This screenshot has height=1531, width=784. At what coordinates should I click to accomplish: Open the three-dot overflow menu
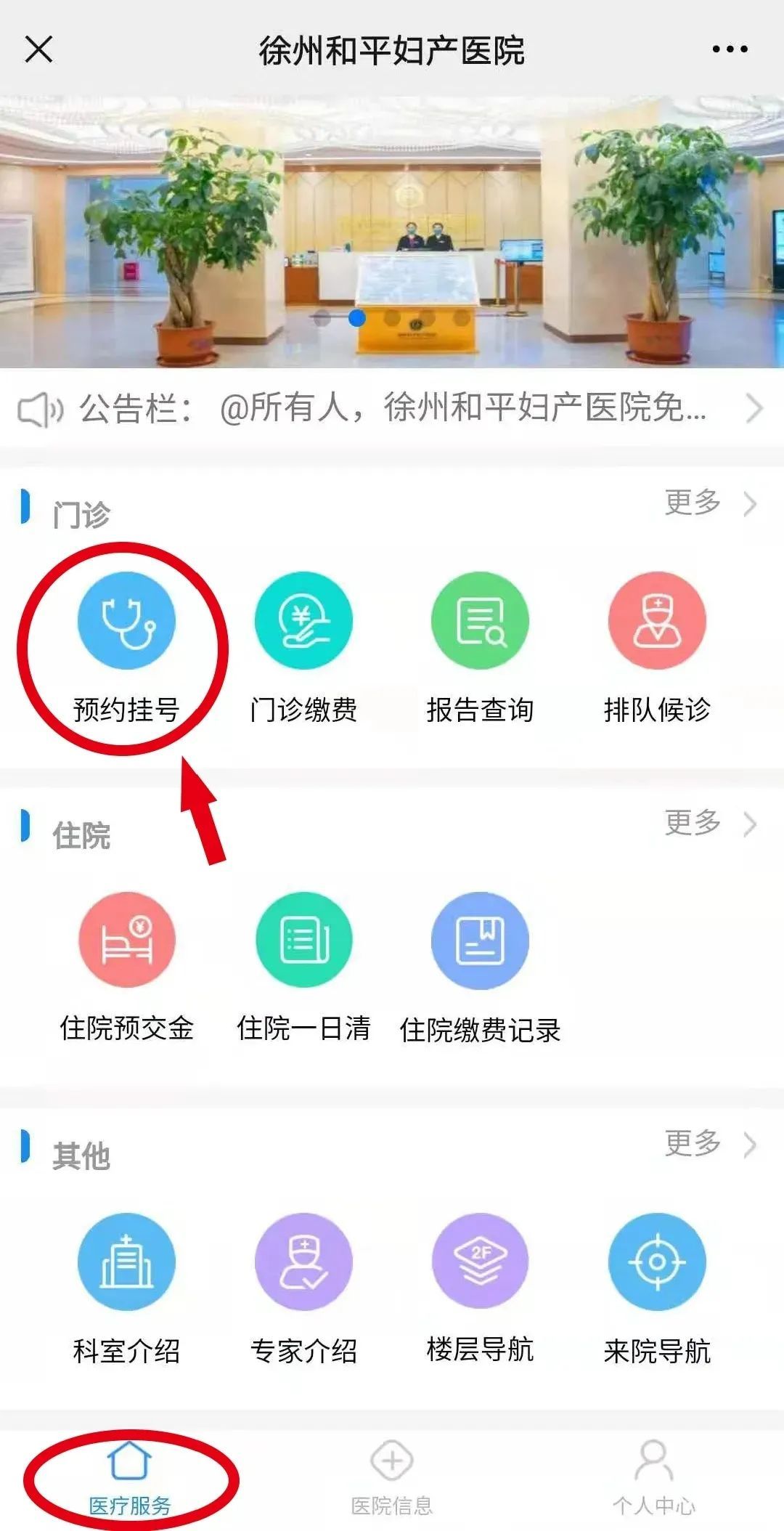pyautogui.click(x=729, y=50)
